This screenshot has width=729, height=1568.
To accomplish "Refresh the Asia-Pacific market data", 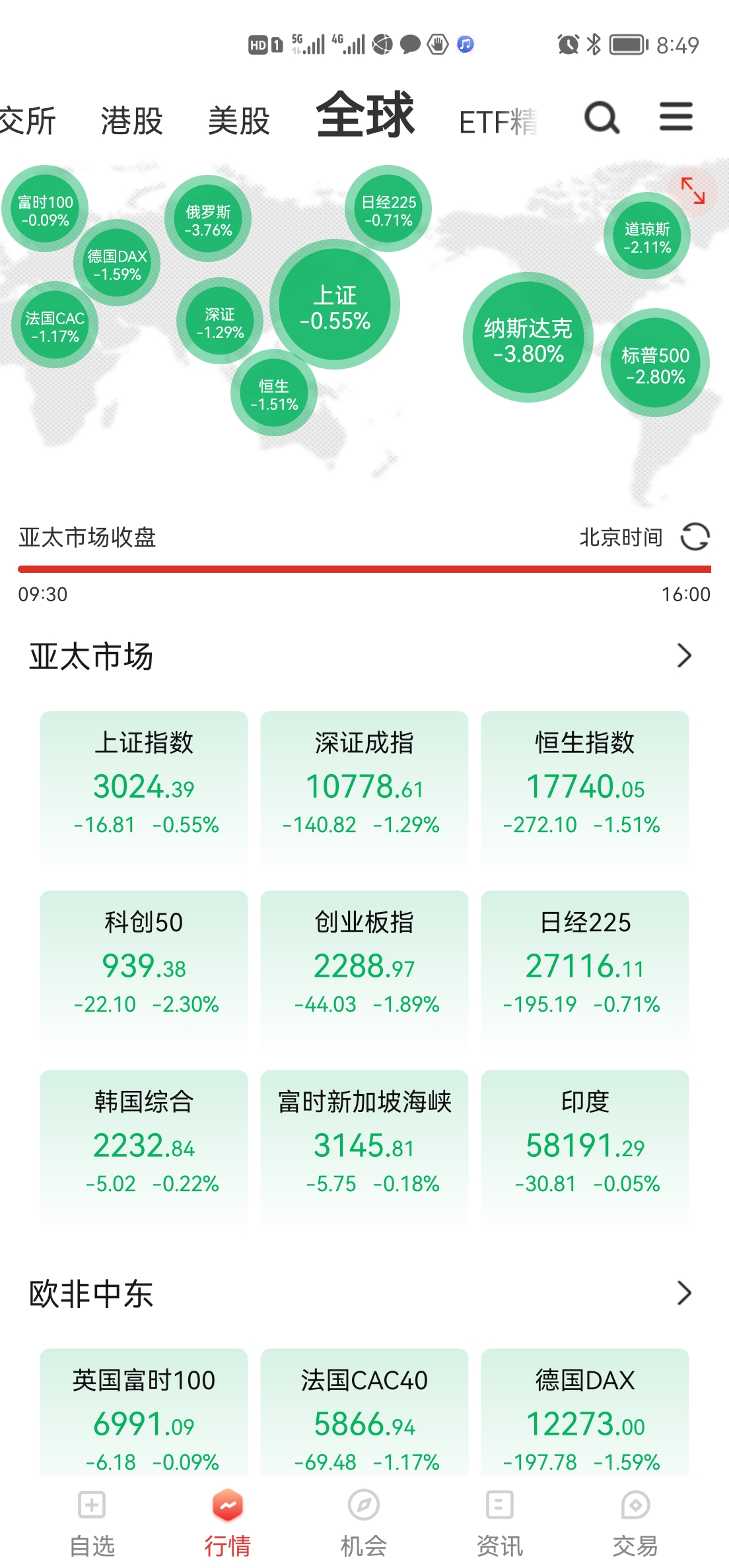I will coord(695,537).
